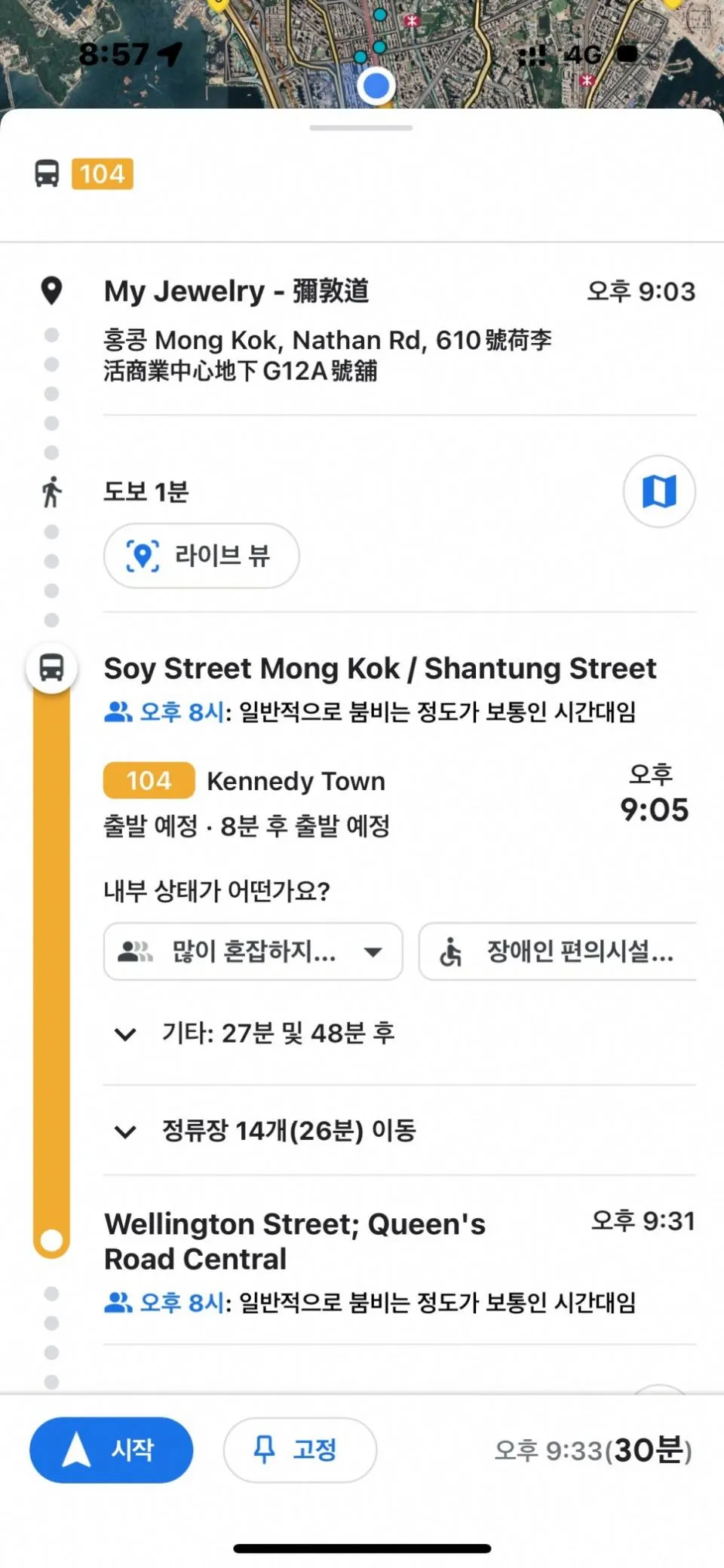Select the walking person icon
This screenshot has height=1568, width=724.
[x=51, y=492]
